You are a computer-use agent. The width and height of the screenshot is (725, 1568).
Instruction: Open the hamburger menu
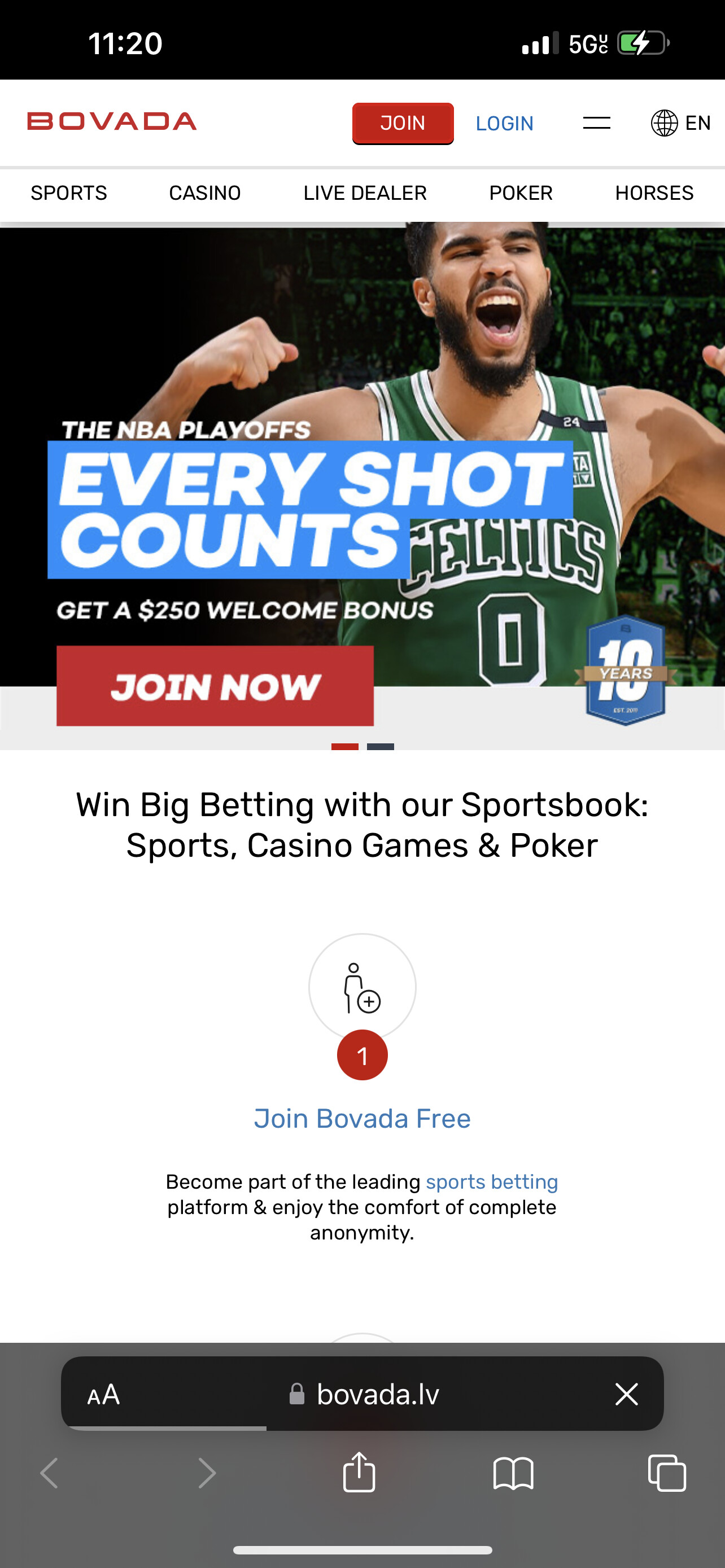(x=596, y=123)
